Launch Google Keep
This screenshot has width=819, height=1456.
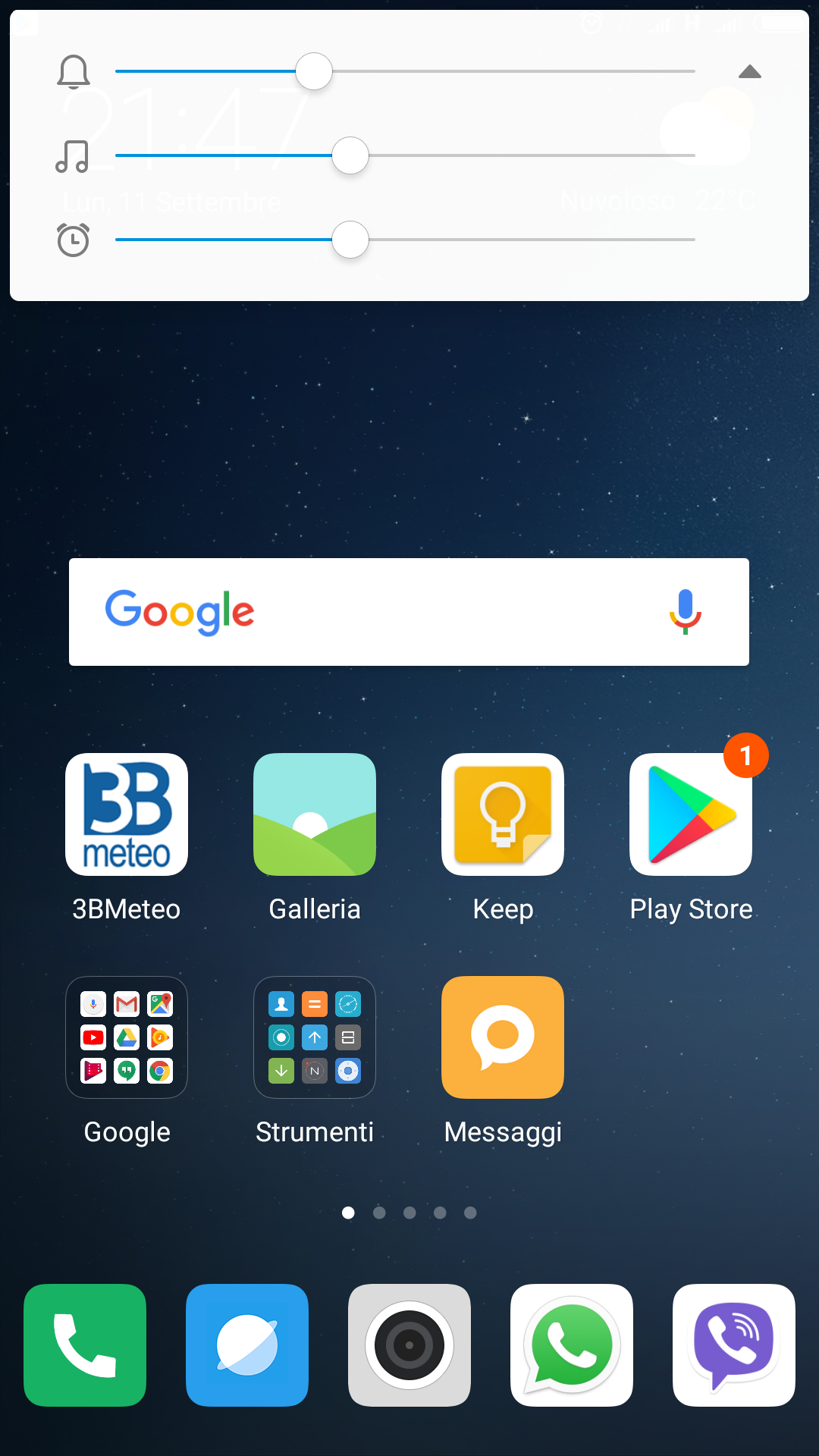tap(503, 814)
